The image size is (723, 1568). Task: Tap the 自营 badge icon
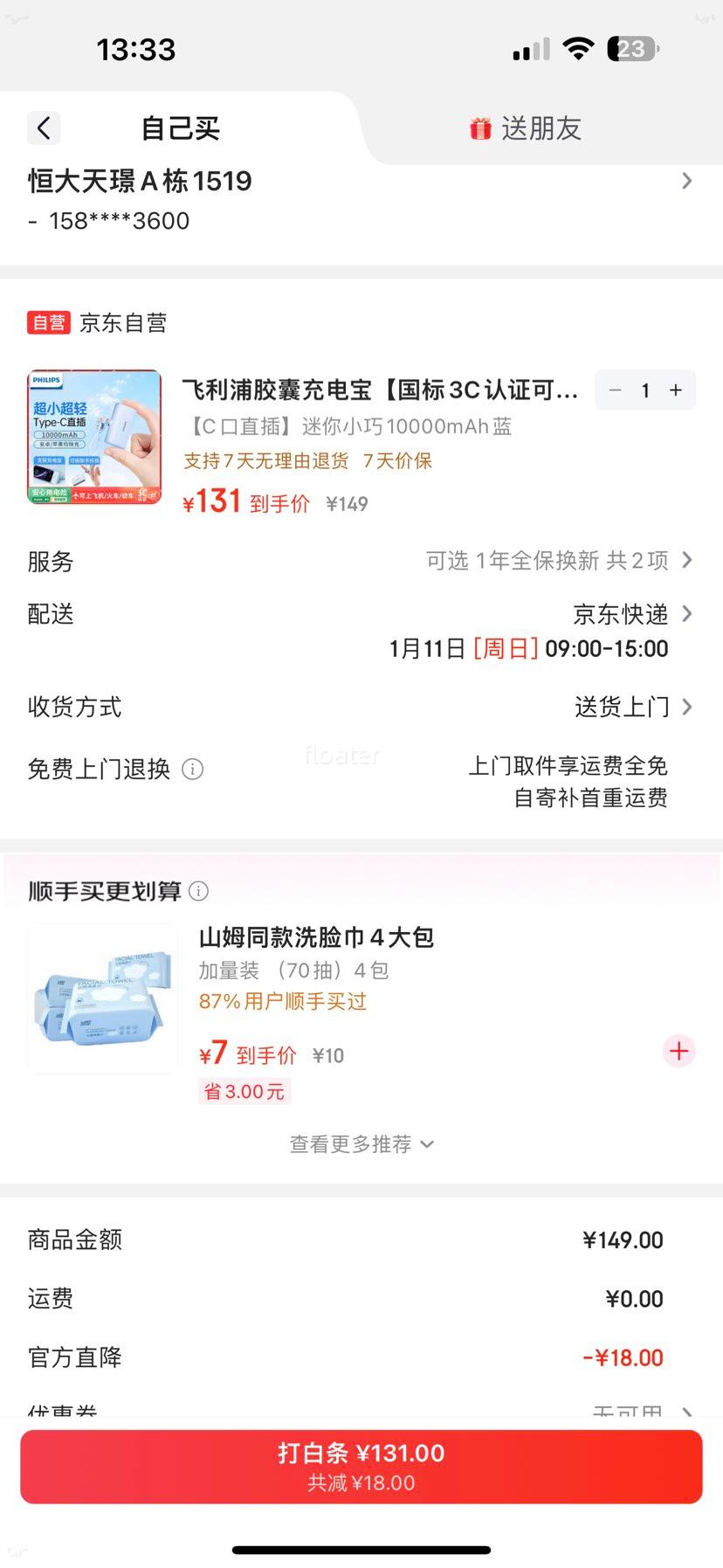tap(50, 322)
